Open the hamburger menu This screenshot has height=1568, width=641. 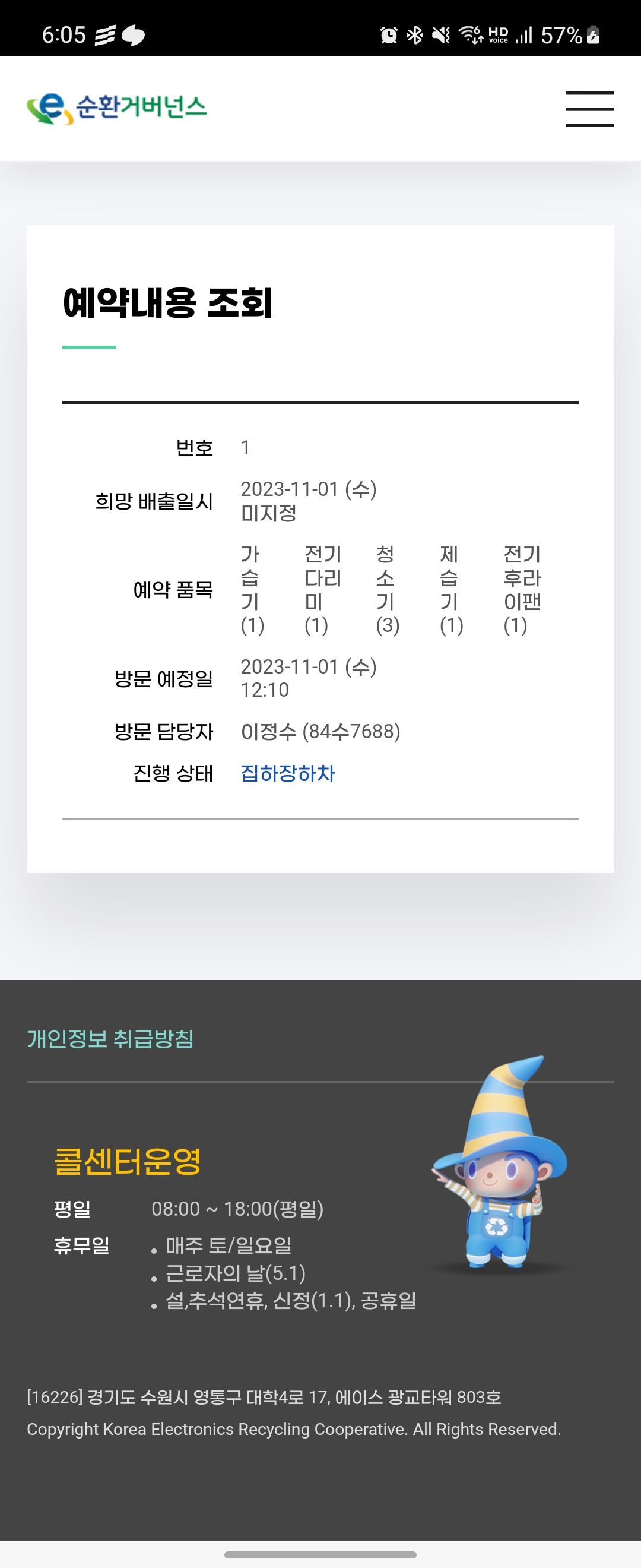(589, 109)
